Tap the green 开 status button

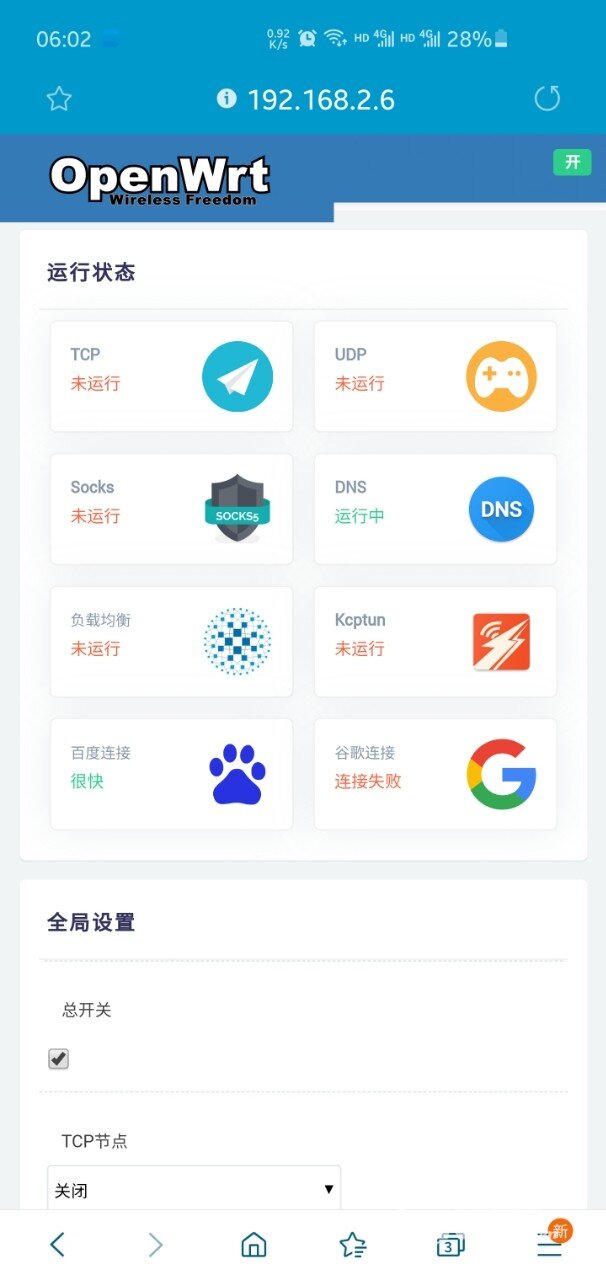[x=572, y=162]
